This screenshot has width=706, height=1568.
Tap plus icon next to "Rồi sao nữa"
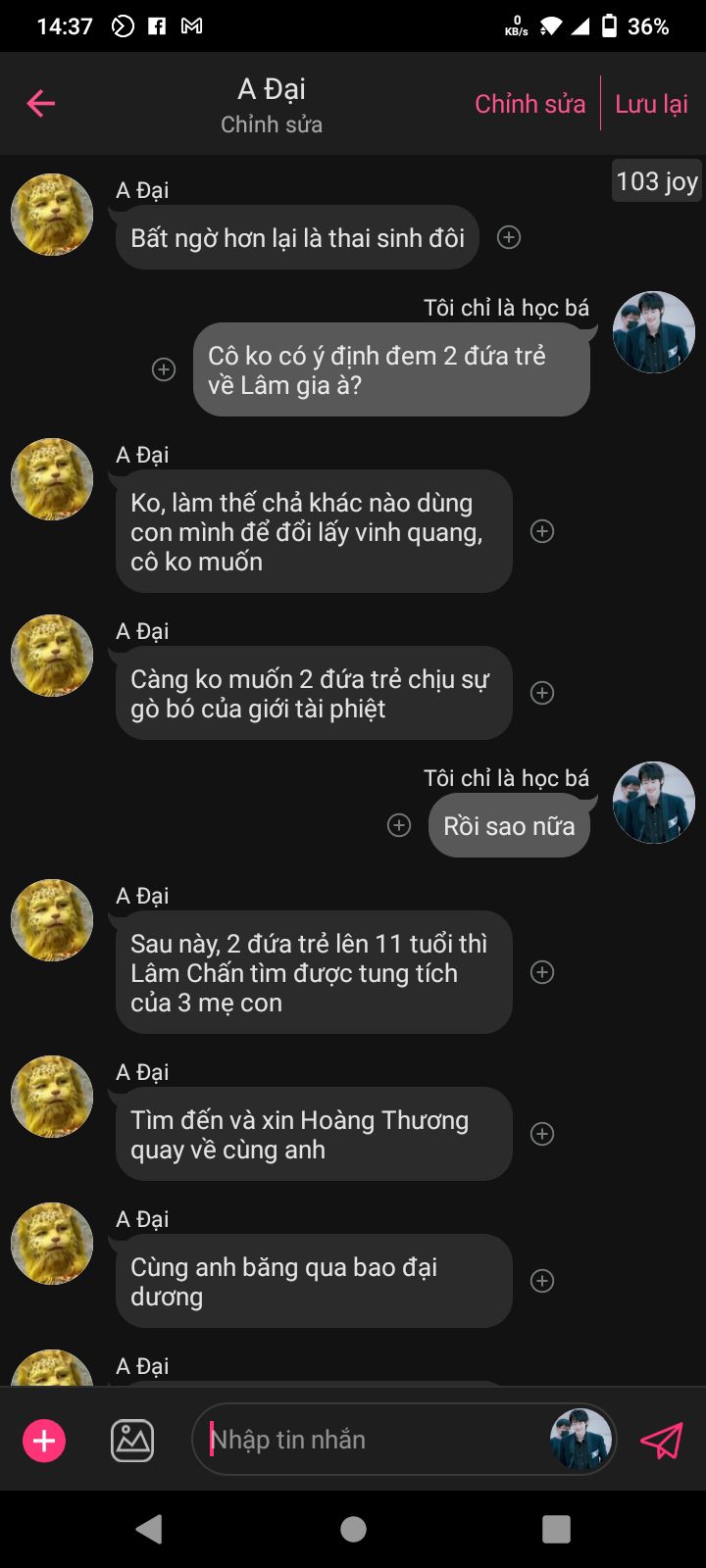pyautogui.click(x=399, y=825)
